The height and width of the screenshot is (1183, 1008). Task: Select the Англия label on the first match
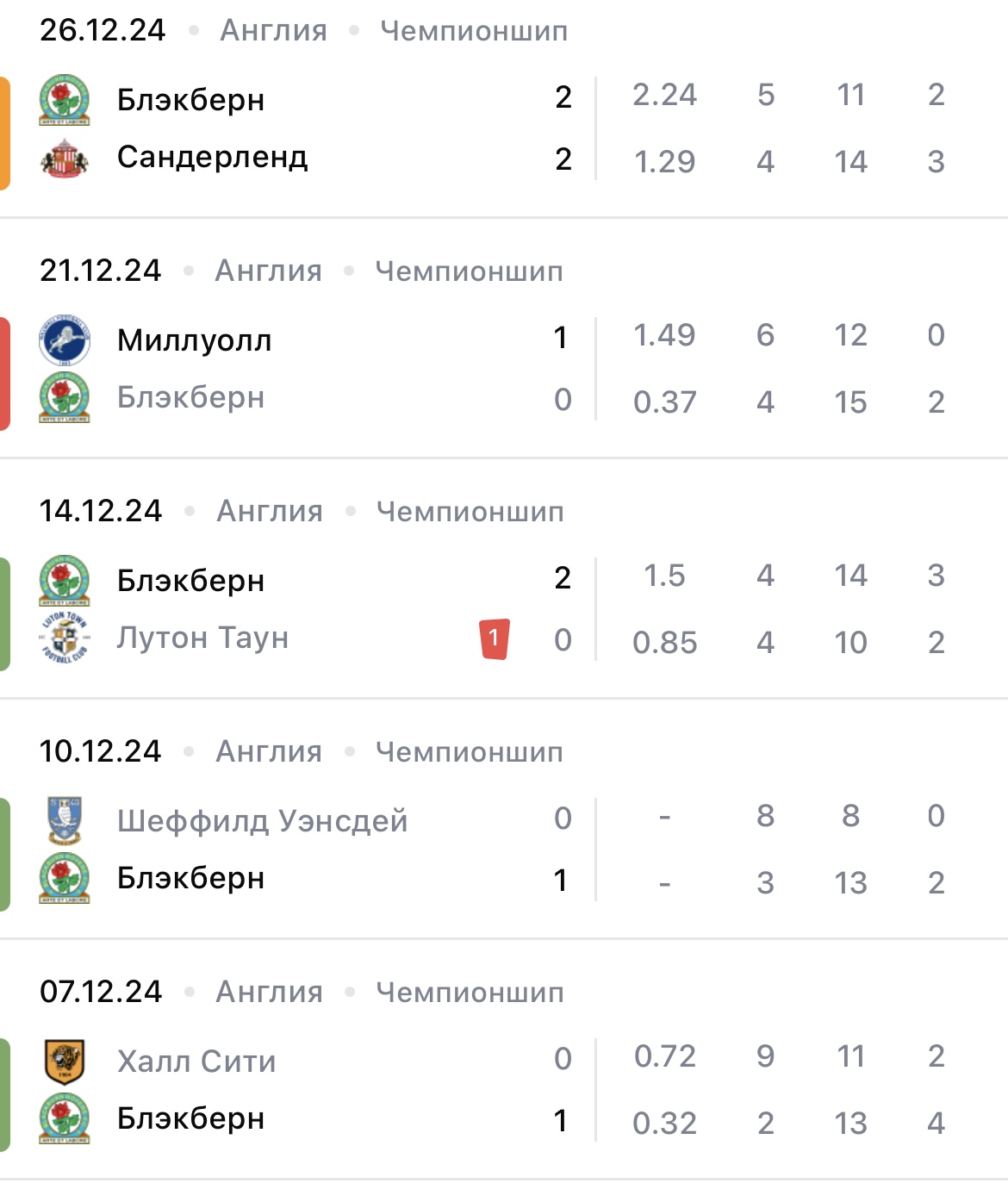tap(272, 30)
